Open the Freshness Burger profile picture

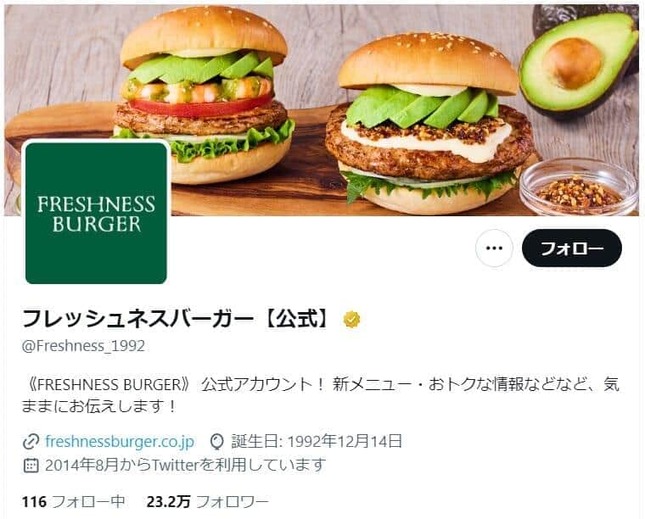coord(96,212)
